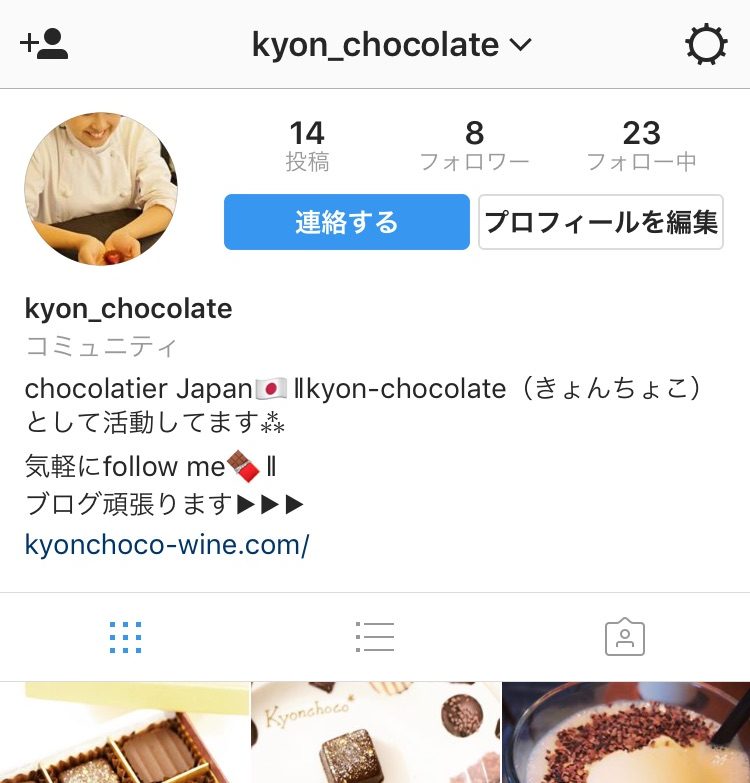This screenshot has height=783, width=750.
Task: Open the discover people icon
Action: coord(44,44)
